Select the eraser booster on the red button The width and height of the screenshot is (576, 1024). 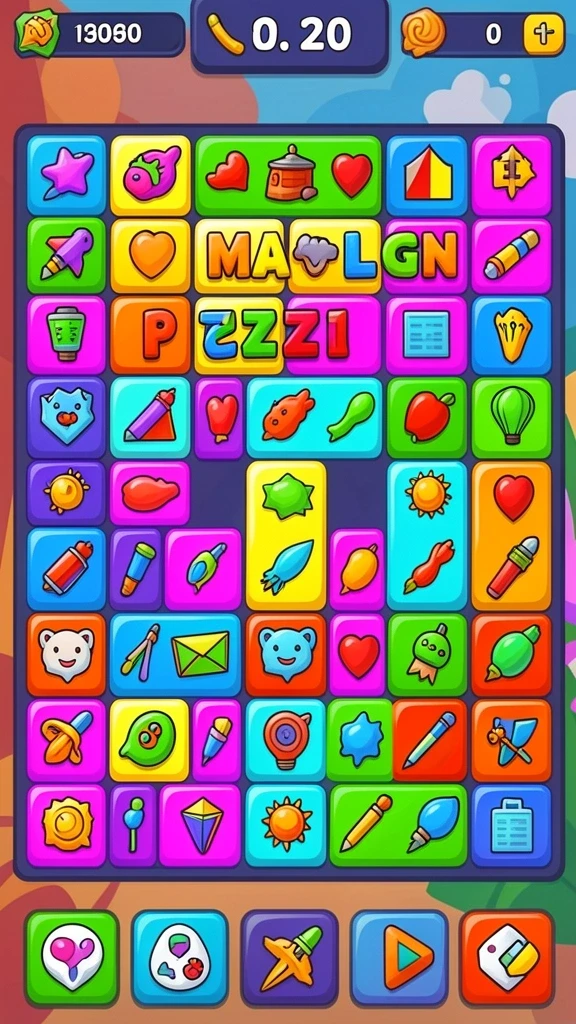[507, 958]
